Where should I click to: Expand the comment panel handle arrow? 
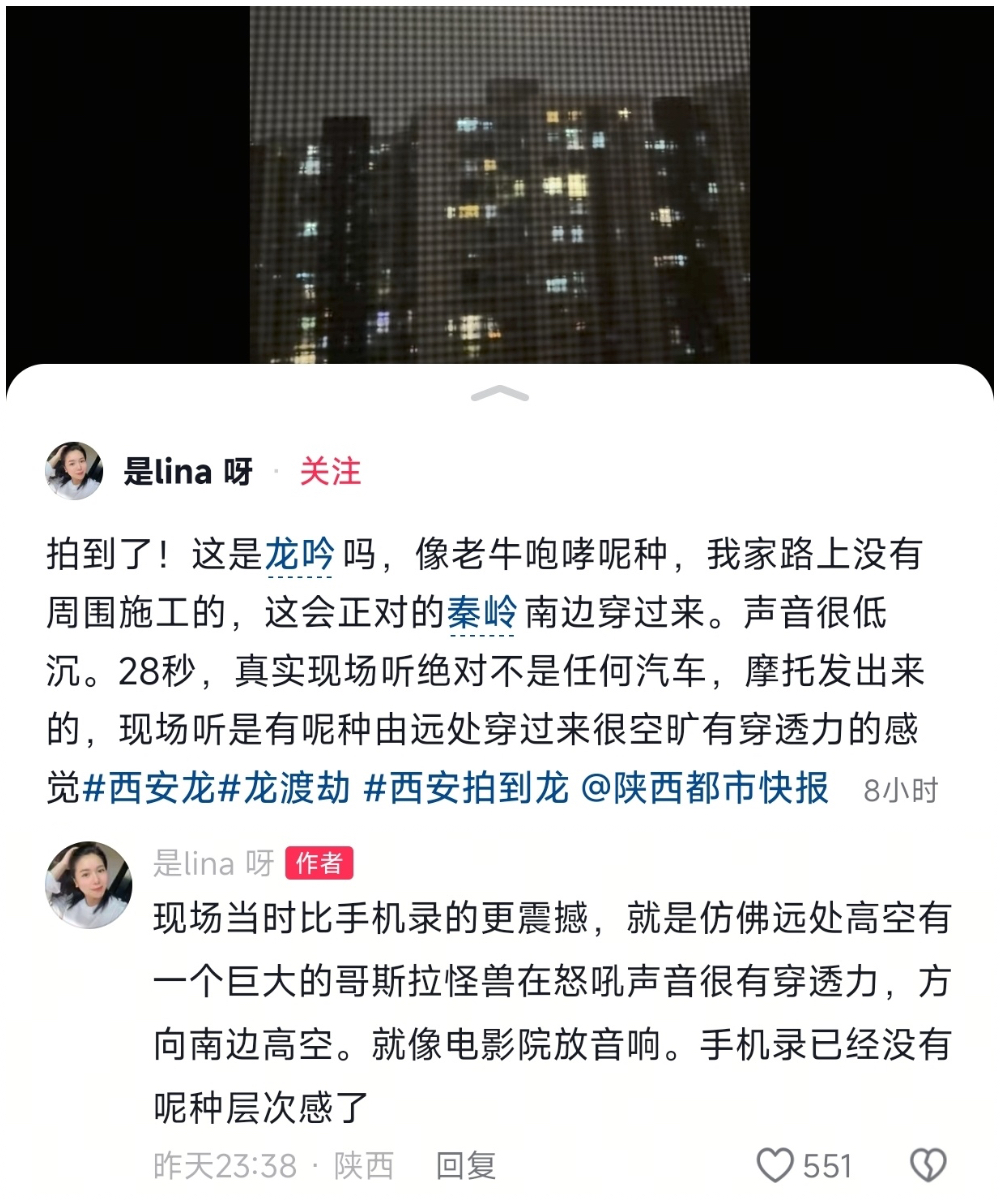pyautogui.click(x=499, y=394)
